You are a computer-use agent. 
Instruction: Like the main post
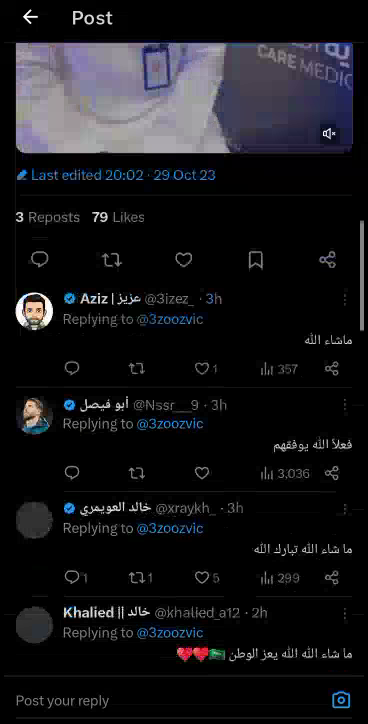pos(184,260)
